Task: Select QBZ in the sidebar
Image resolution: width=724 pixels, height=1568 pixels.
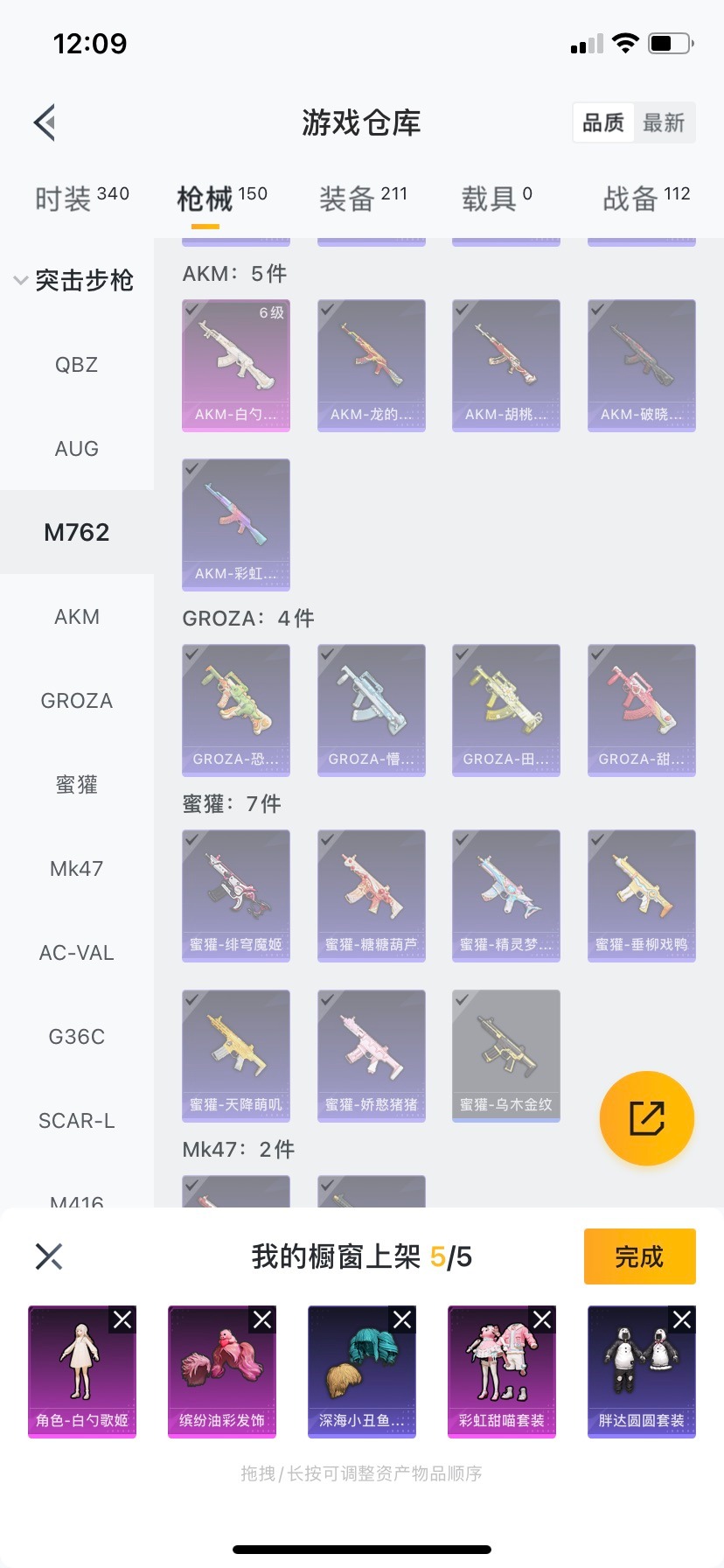Action: [x=76, y=365]
